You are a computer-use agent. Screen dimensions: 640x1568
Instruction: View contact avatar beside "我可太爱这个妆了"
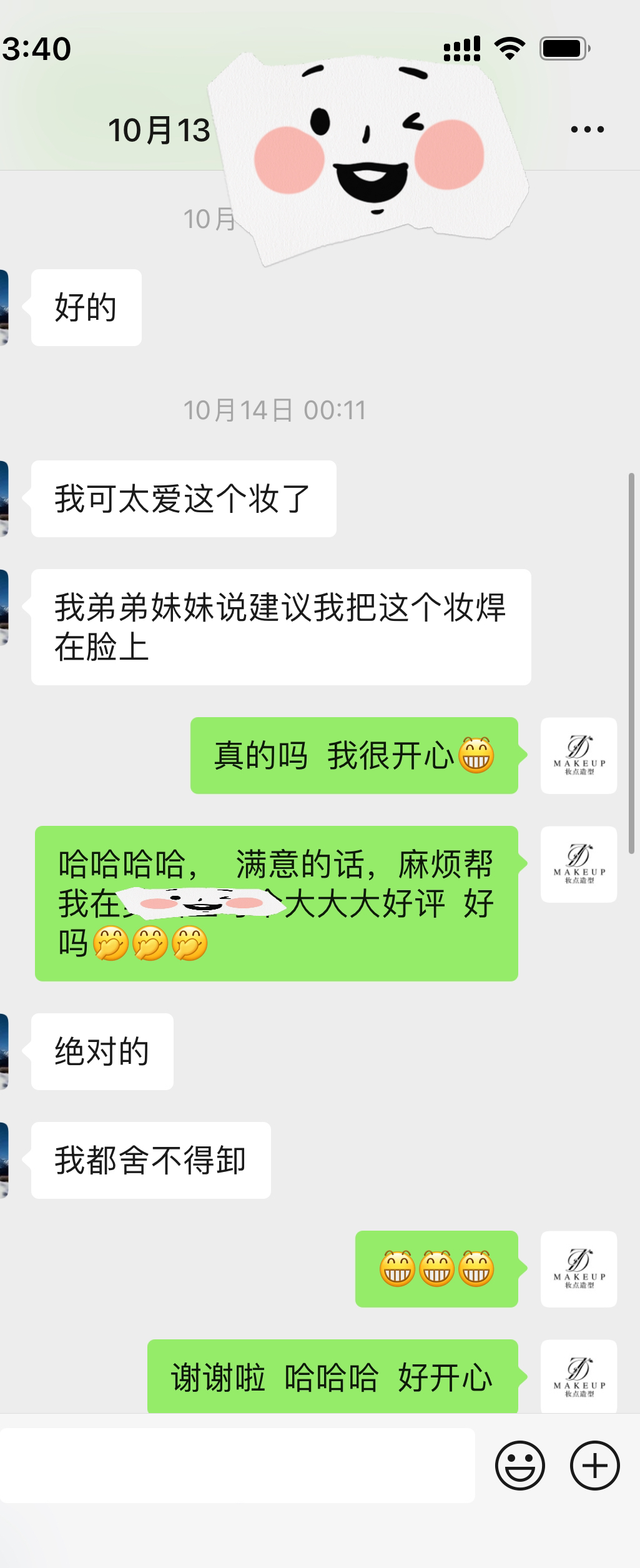pyautogui.click(x=4, y=499)
